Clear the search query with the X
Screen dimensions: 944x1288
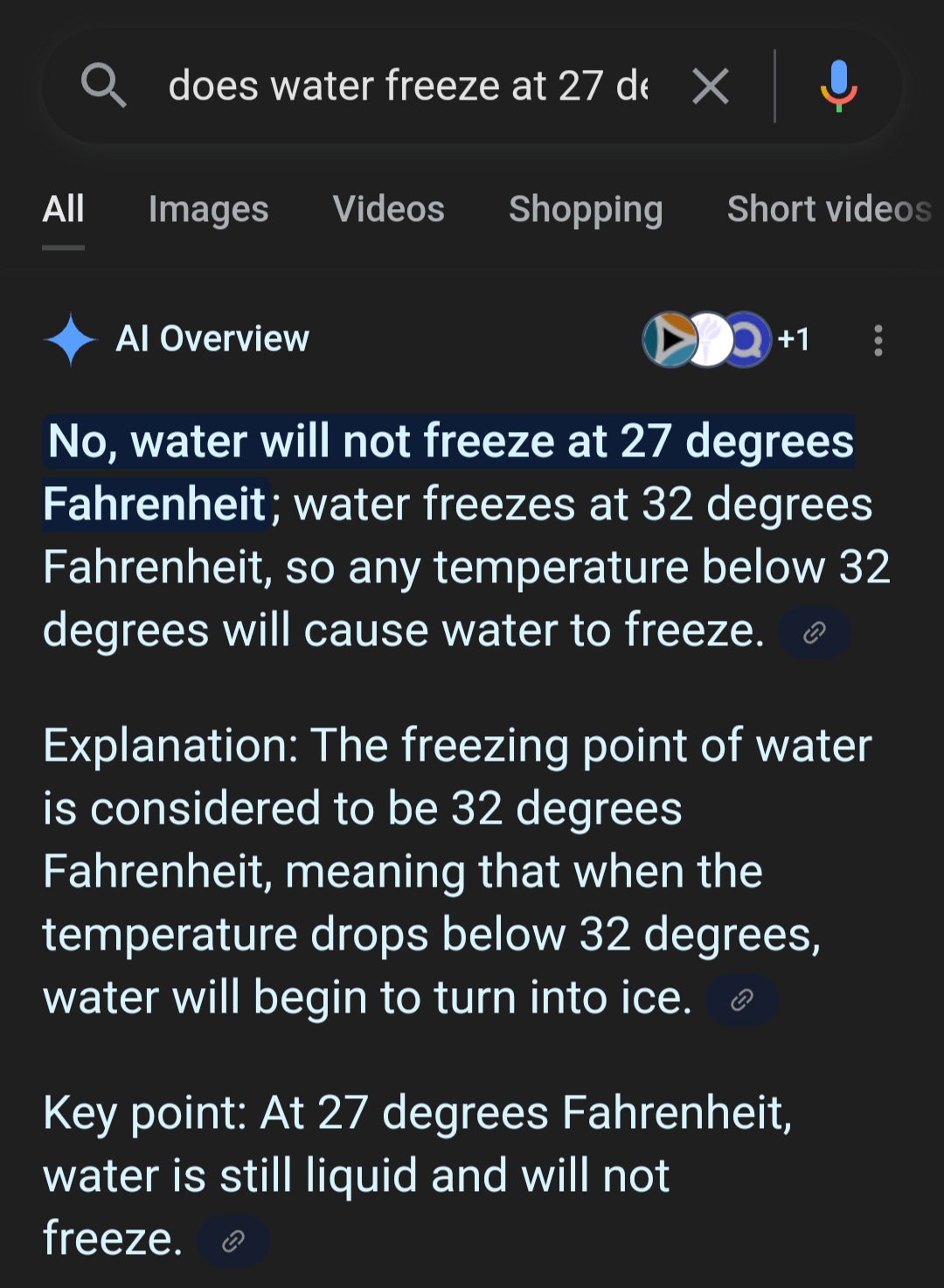point(710,87)
